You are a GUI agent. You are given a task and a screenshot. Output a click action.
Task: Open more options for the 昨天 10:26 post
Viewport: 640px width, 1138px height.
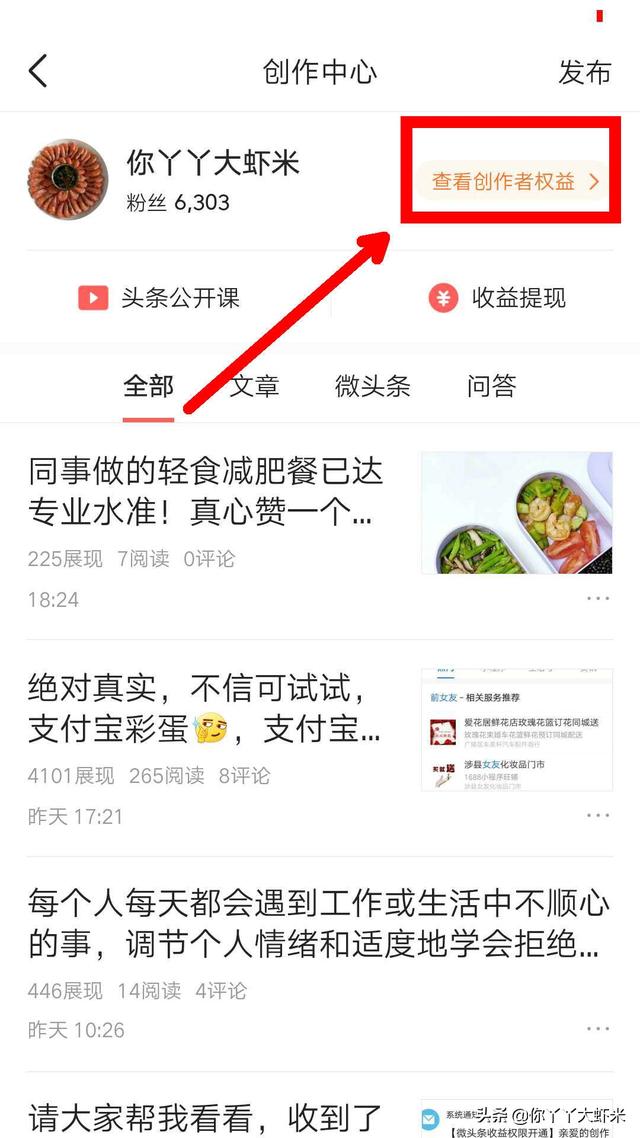pyautogui.click(x=598, y=1028)
